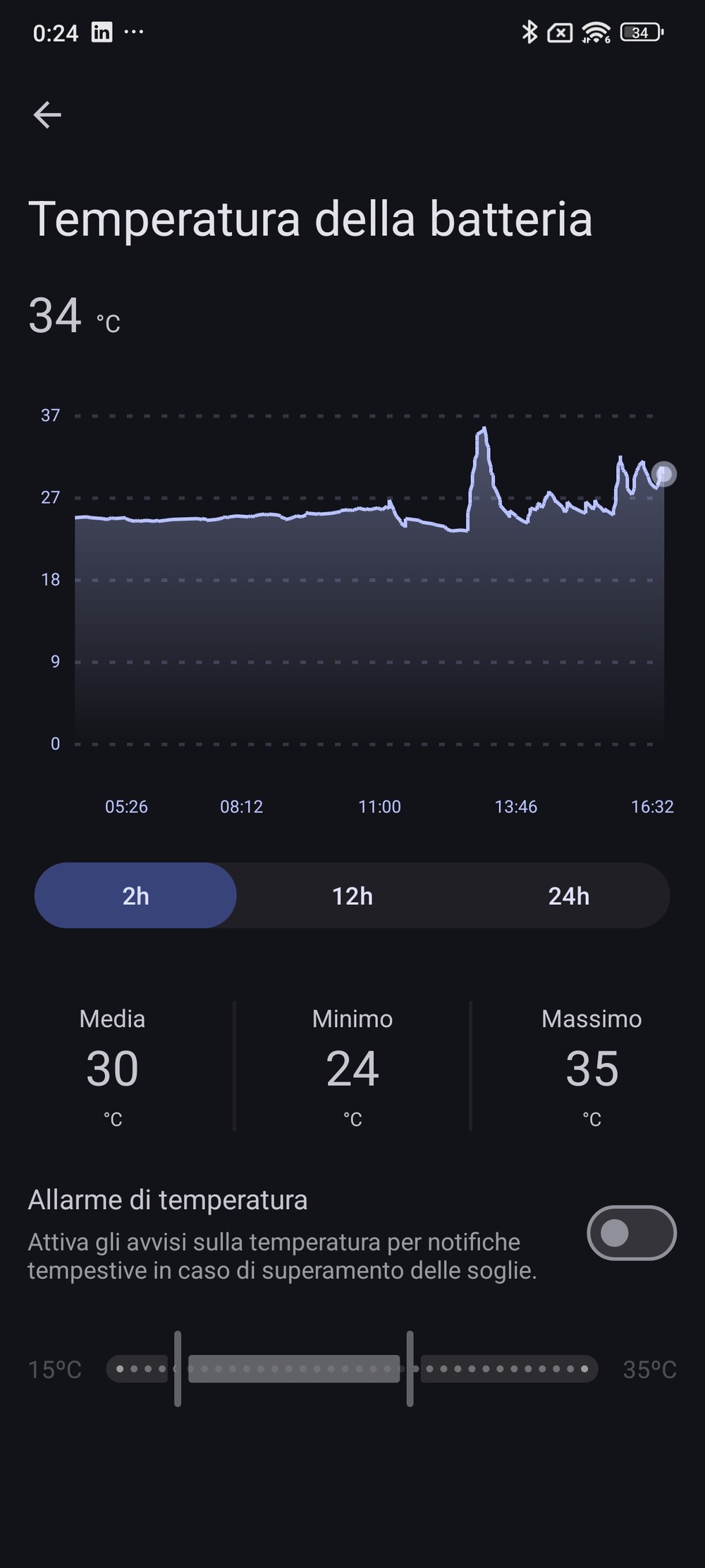Switch to the 24h time range
The image size is (705, 1568).
568,896
